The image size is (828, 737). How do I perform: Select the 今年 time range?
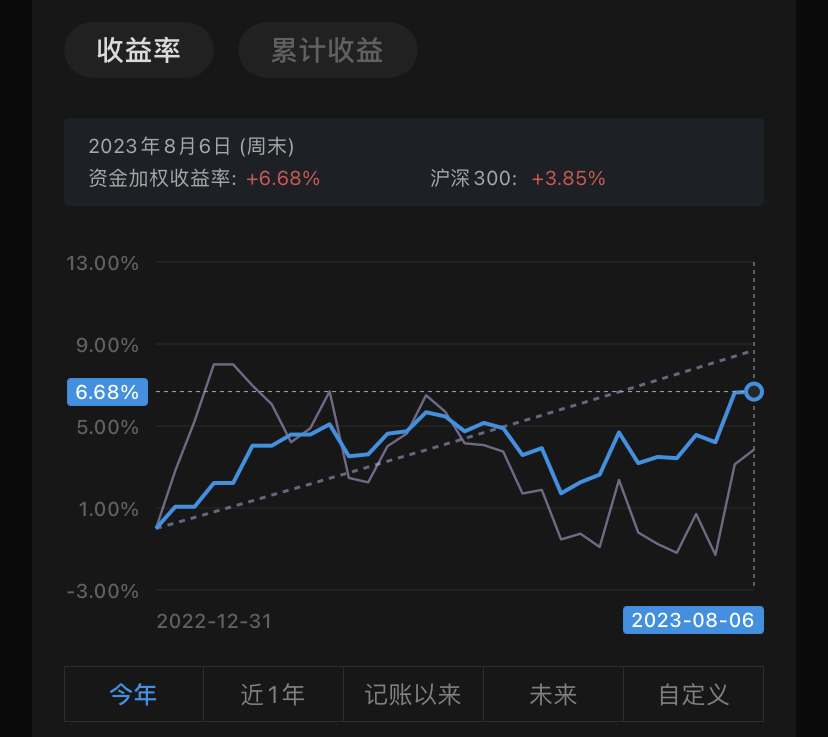click(x=134, y=694)
